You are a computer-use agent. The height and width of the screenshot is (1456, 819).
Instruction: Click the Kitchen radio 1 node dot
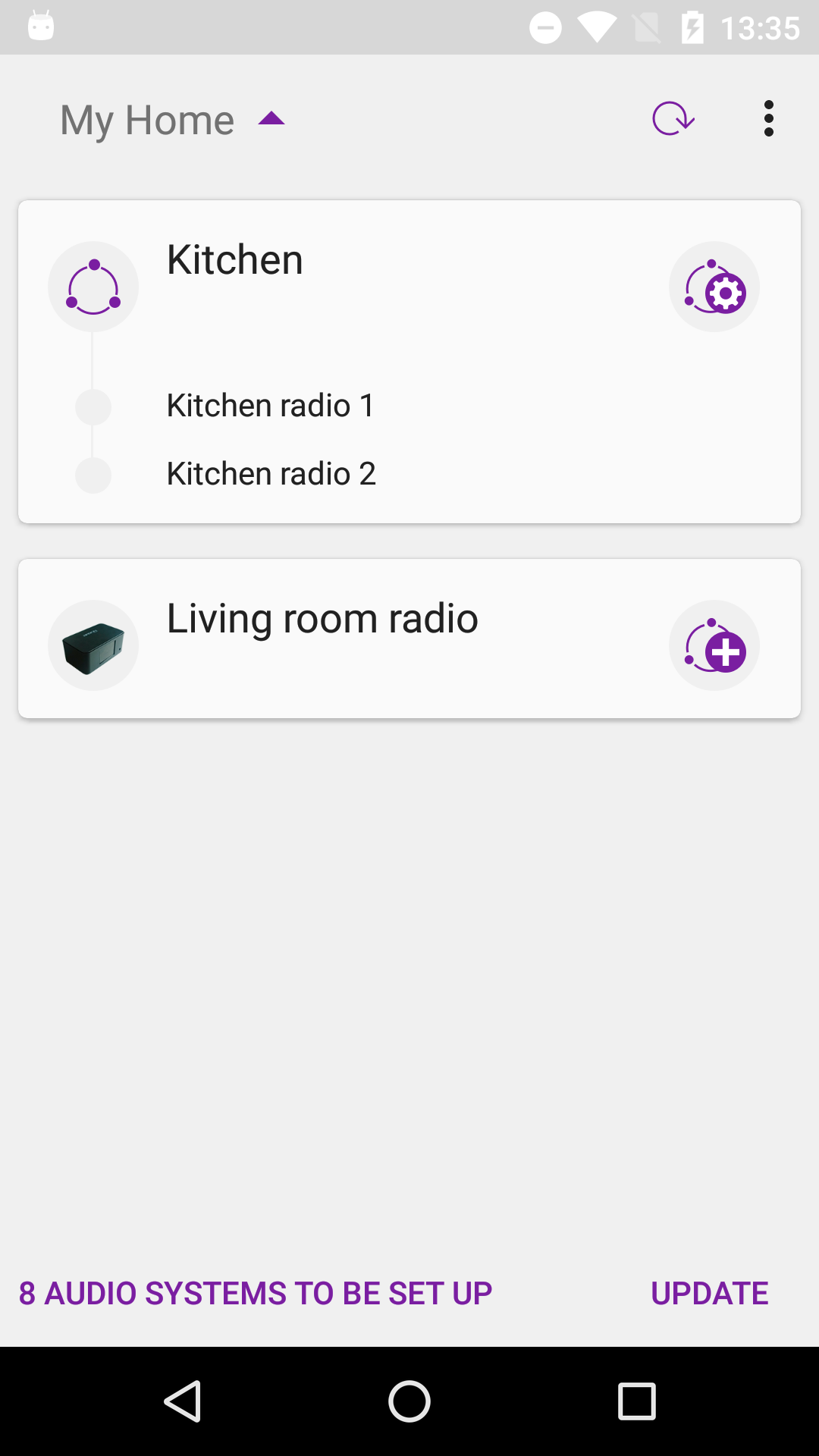[x=93, y=406]
